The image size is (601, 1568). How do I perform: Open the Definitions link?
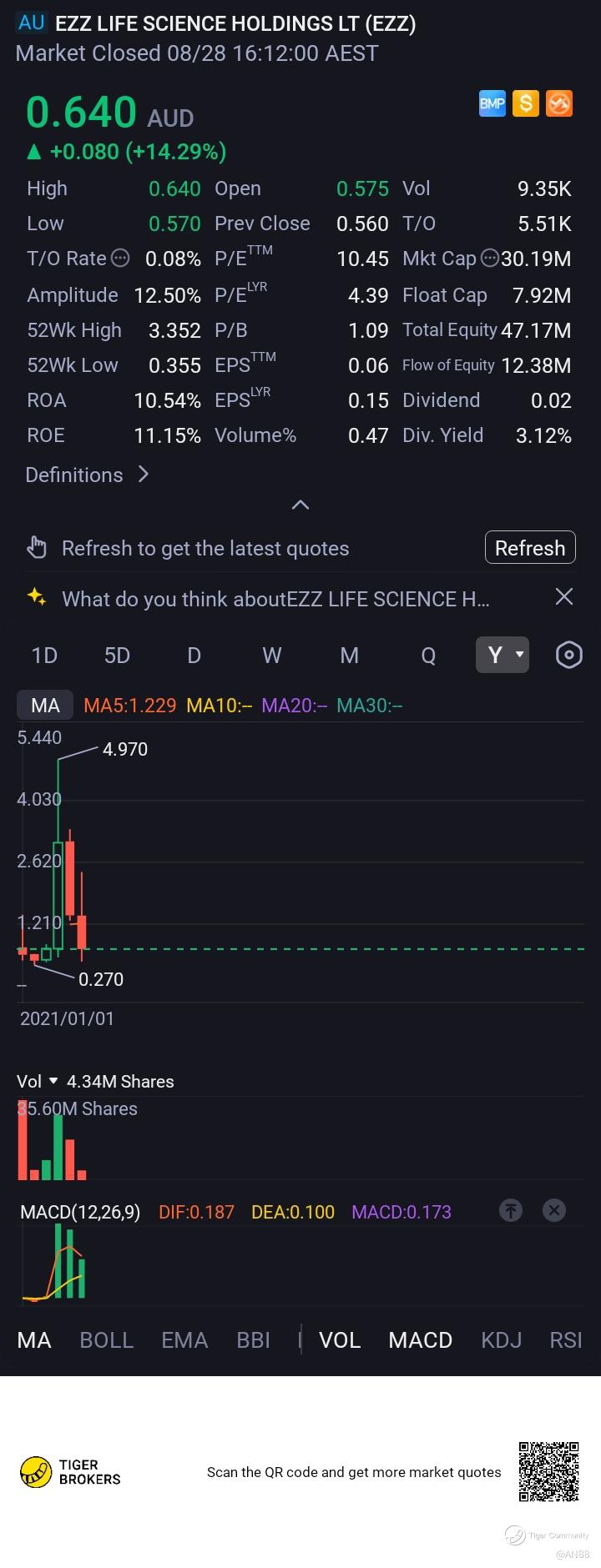click(87, 475)
